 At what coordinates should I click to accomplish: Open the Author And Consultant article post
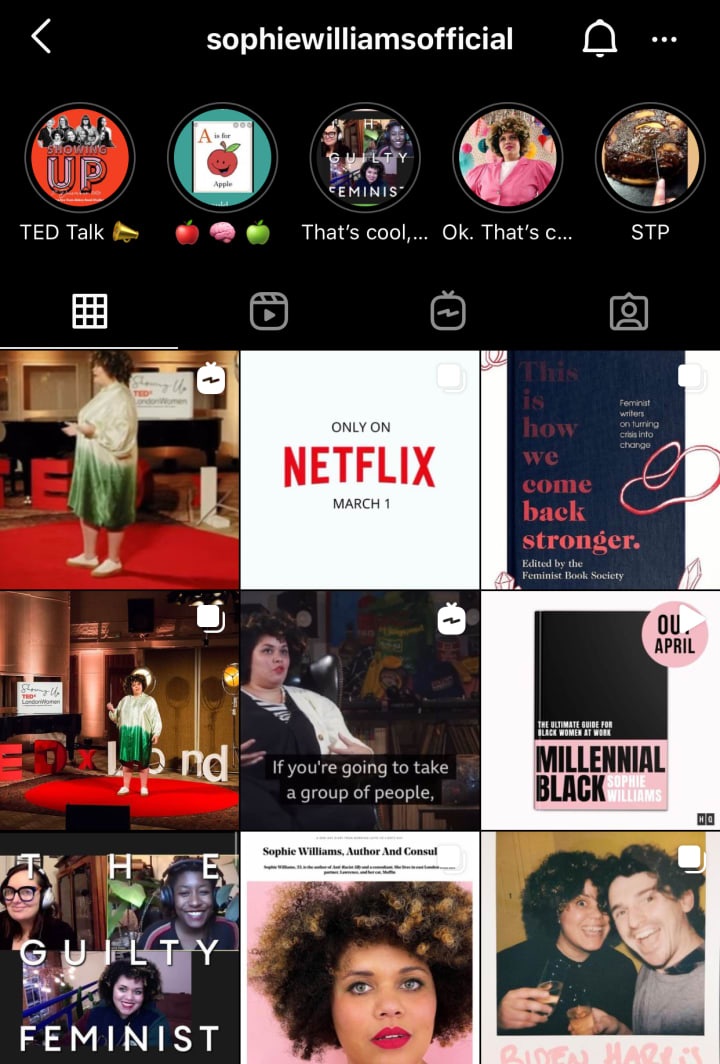360,948
